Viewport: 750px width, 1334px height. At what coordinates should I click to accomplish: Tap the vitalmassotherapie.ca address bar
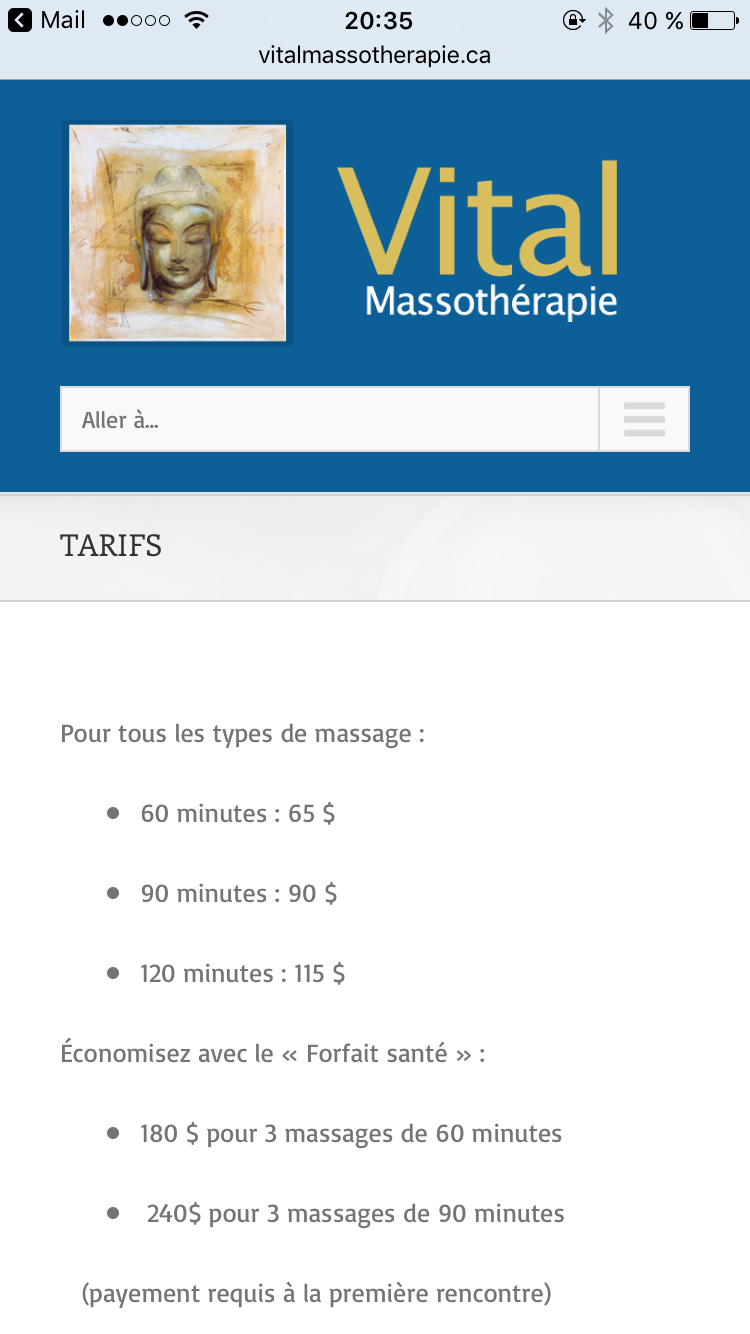tap(375, 56)
